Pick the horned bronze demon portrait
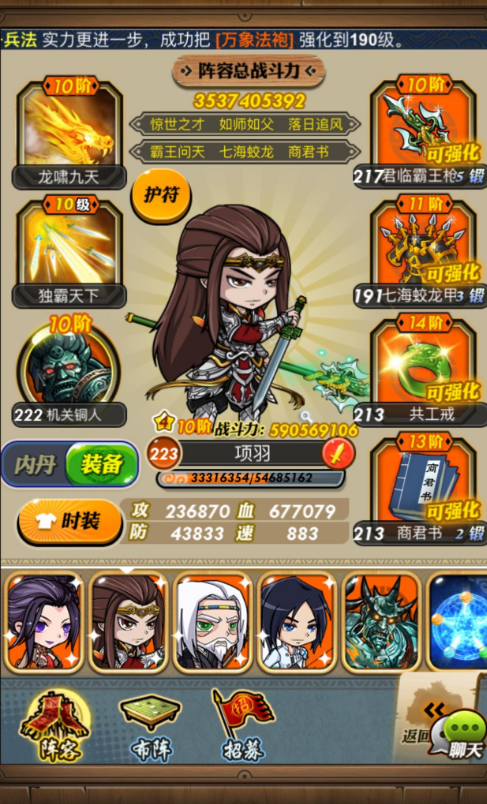The width and height of the screenshot is (487, 804). click(x=381, y=621)
